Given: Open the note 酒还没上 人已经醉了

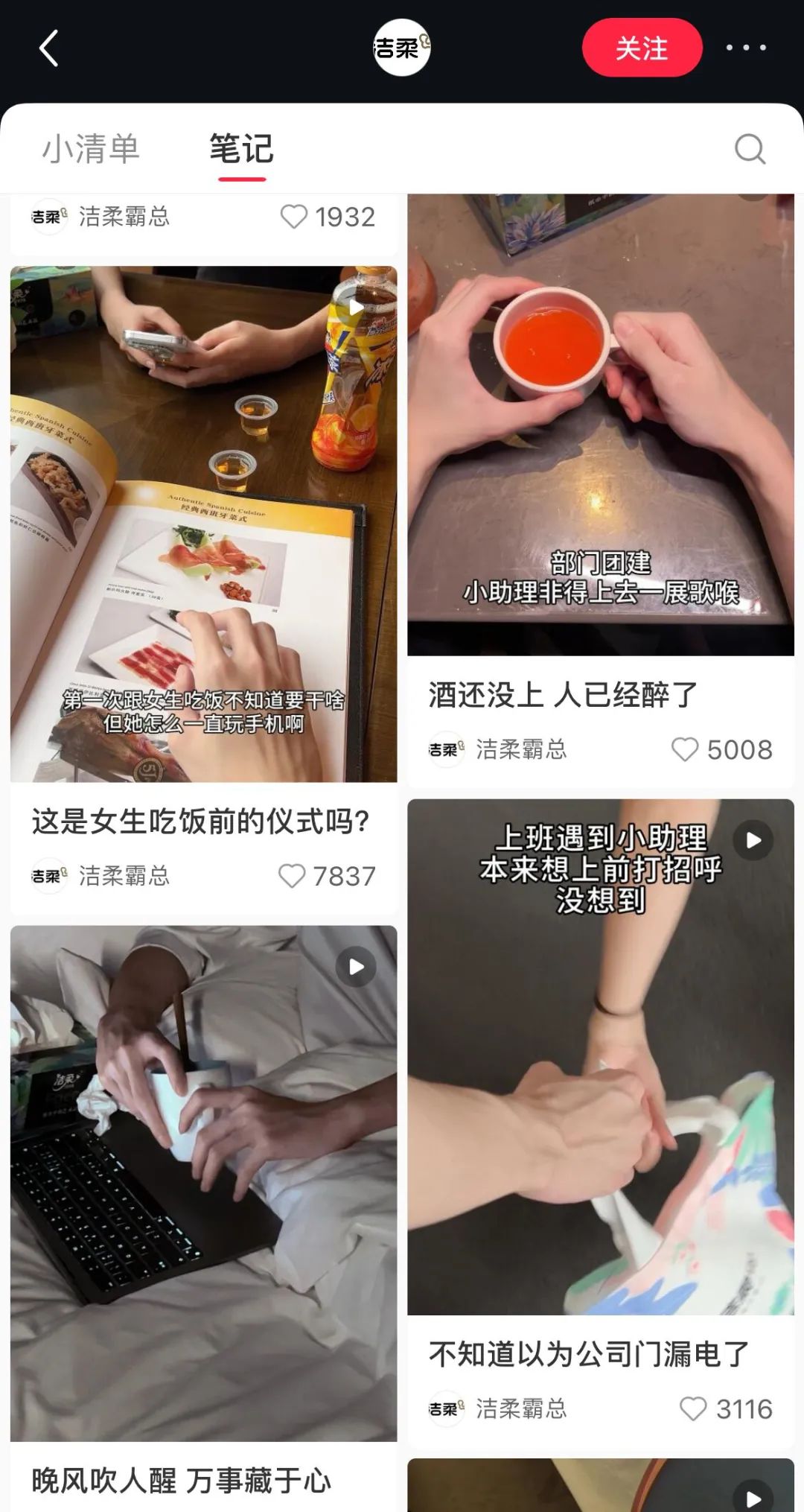Looking at the screenshot, I should [x=563, y=695].
